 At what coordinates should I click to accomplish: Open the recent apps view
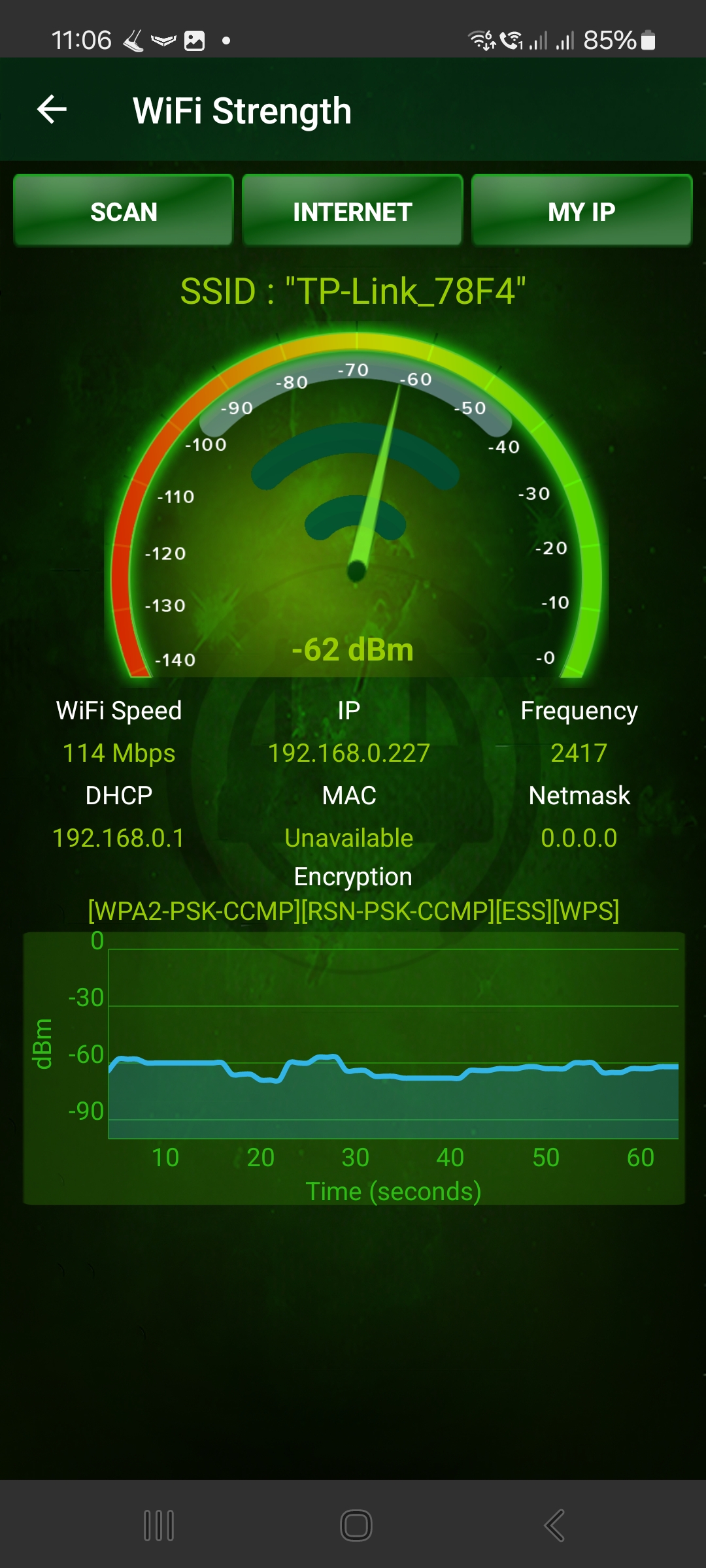pos(158,1526)
